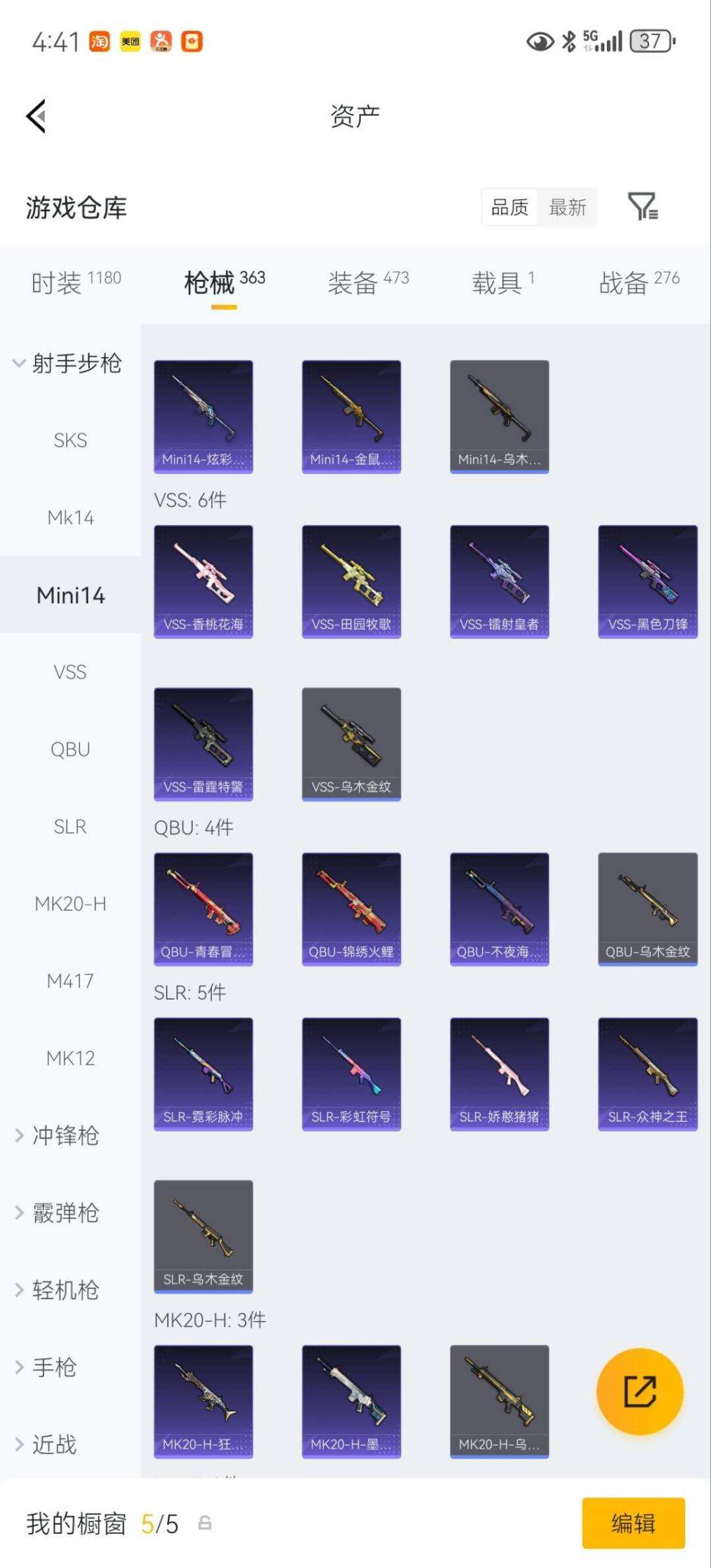Select the VSS-乌木金纹 item
This screenshot has height=1568, width=711.
(352, 744)
